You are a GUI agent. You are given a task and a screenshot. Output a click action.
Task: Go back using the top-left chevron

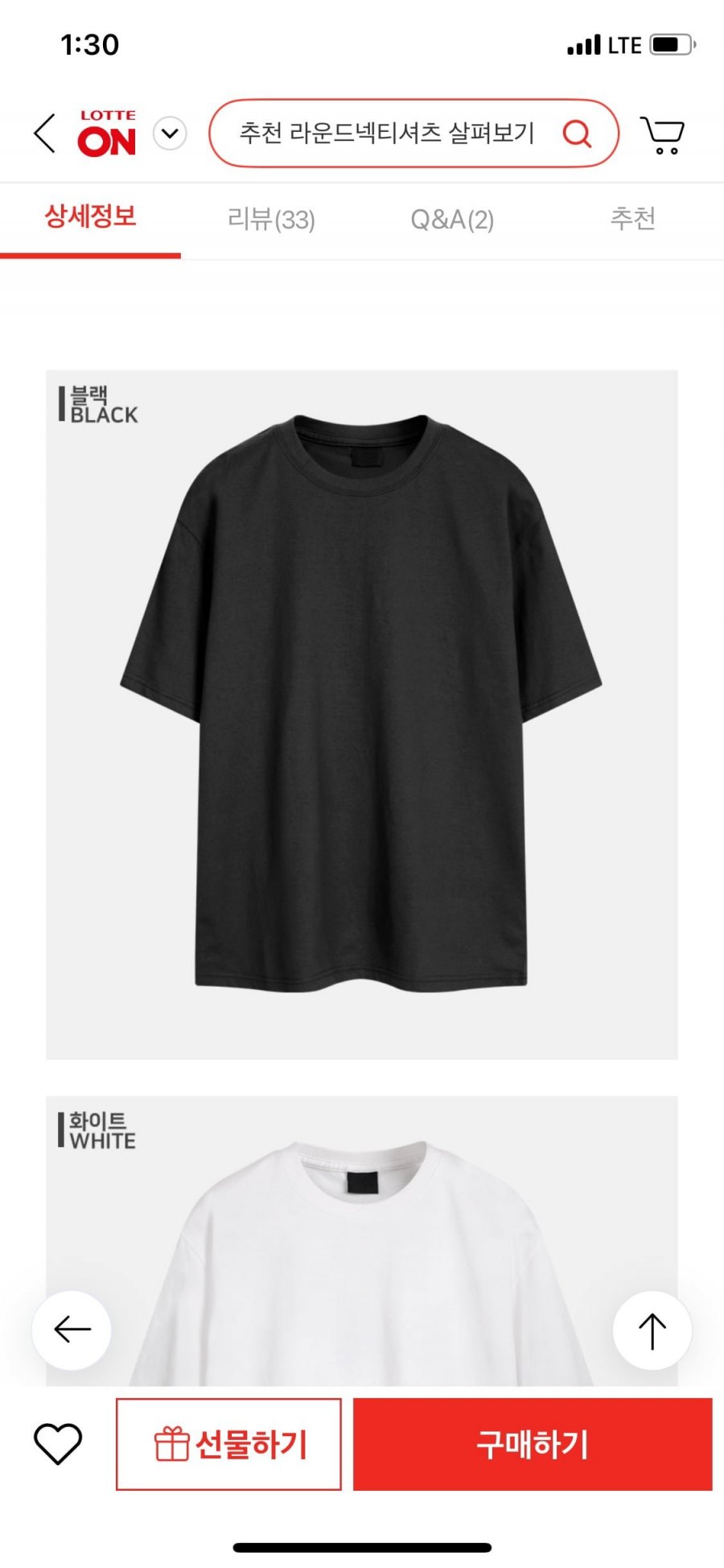click(46, 134)
